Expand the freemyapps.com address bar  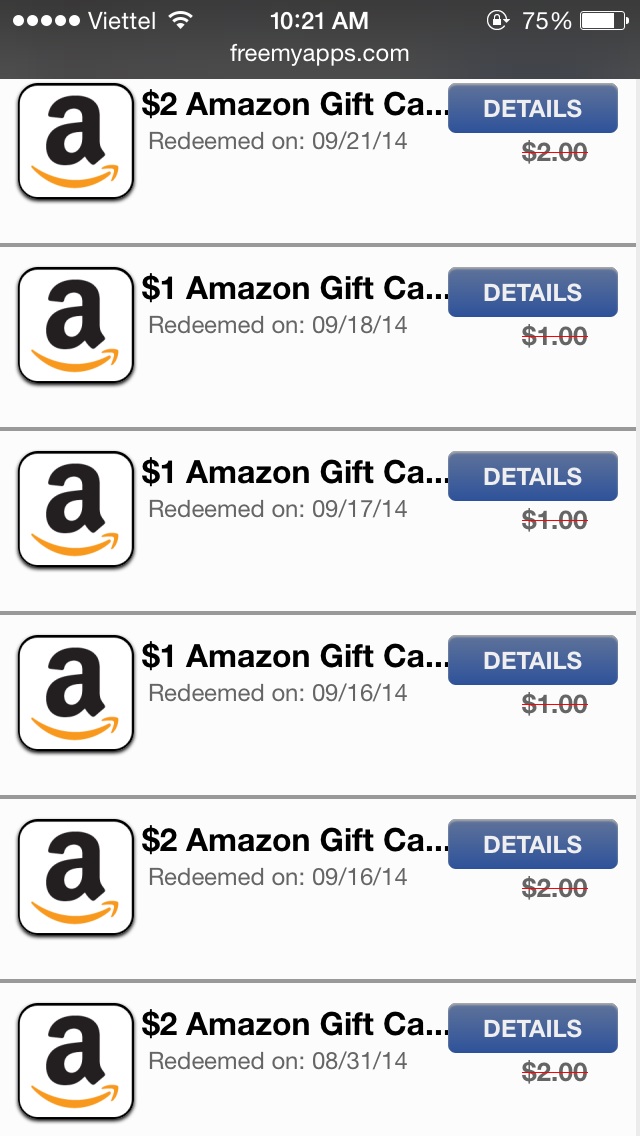[x=320, y=54]
